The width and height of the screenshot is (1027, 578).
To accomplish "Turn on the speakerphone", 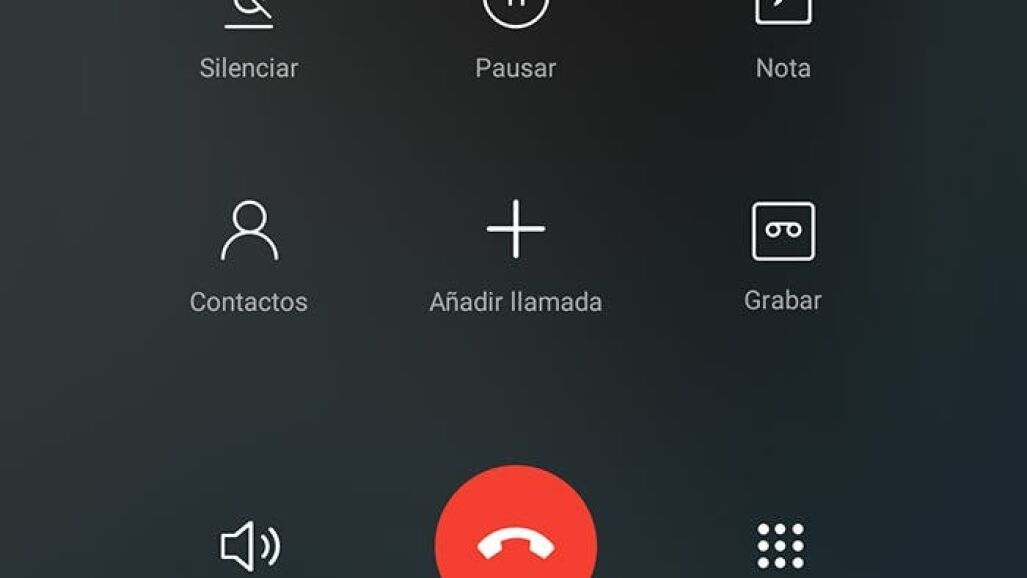I will (250, 546).
